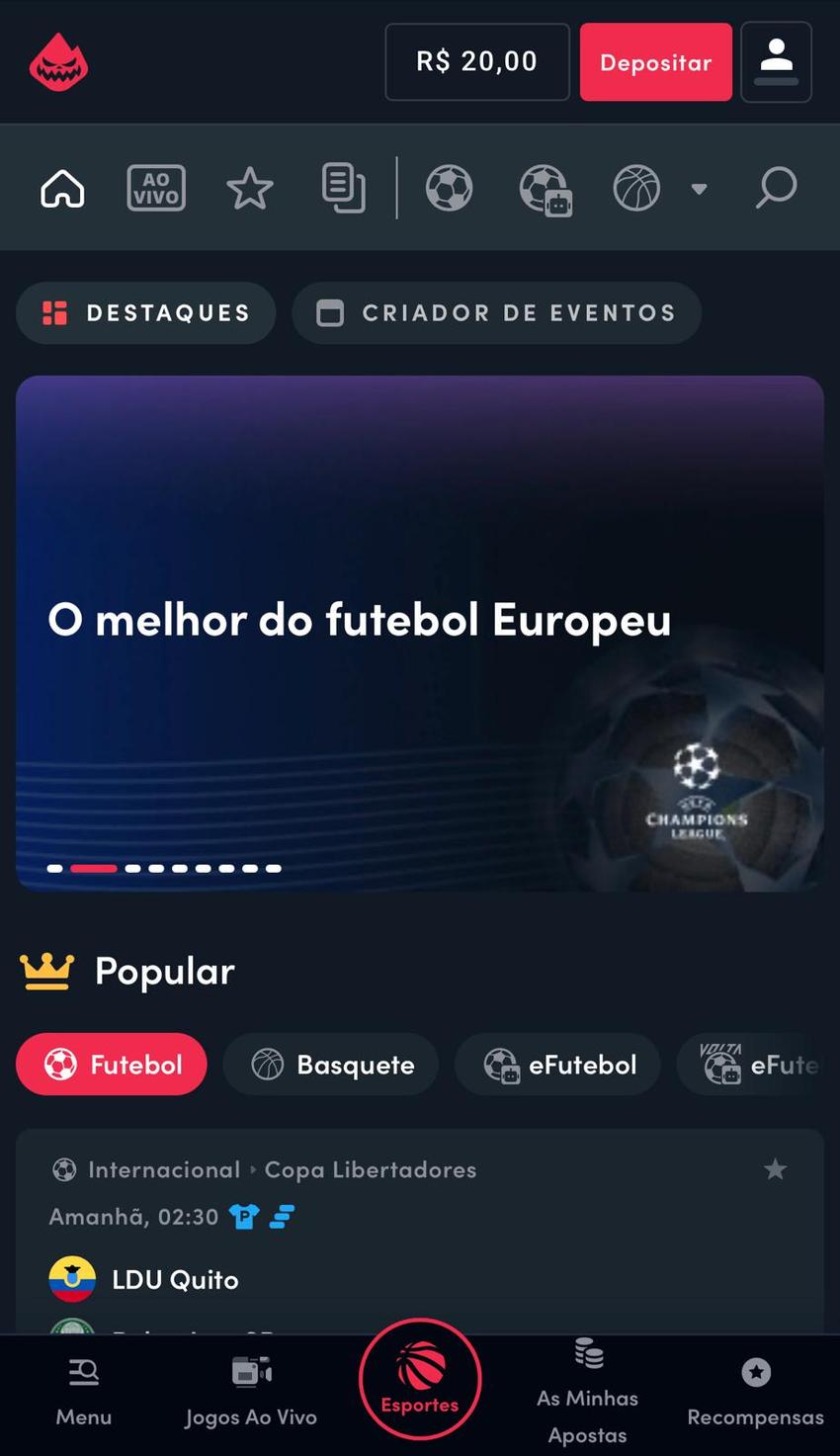Viewport: 840px width, 1456px height.
Task: Toggle the favorites star in the navbar
Action: pyautogui.click(x=250, y=187)
